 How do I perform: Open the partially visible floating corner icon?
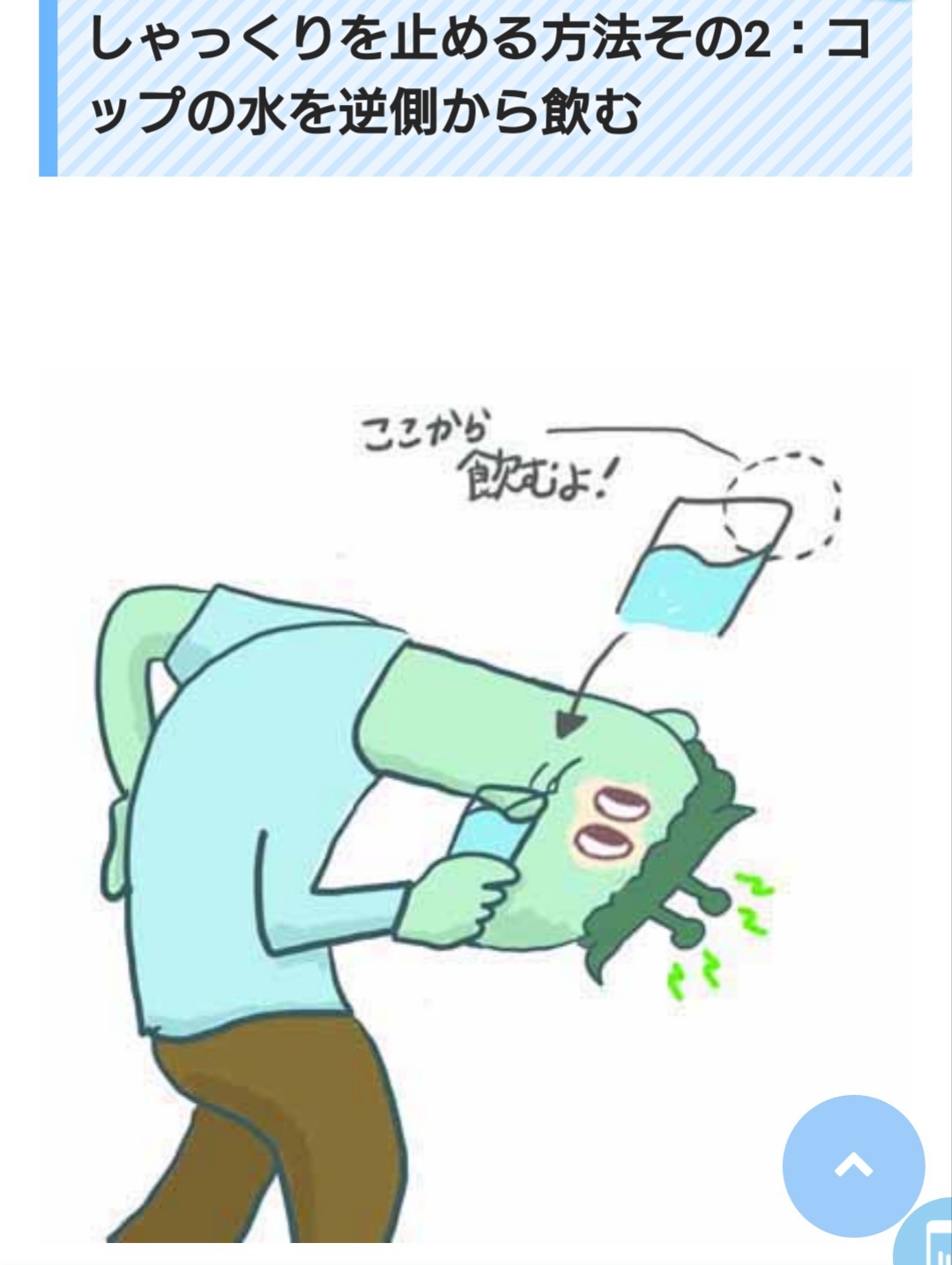pyautogui.click(x=928, y=1238)
